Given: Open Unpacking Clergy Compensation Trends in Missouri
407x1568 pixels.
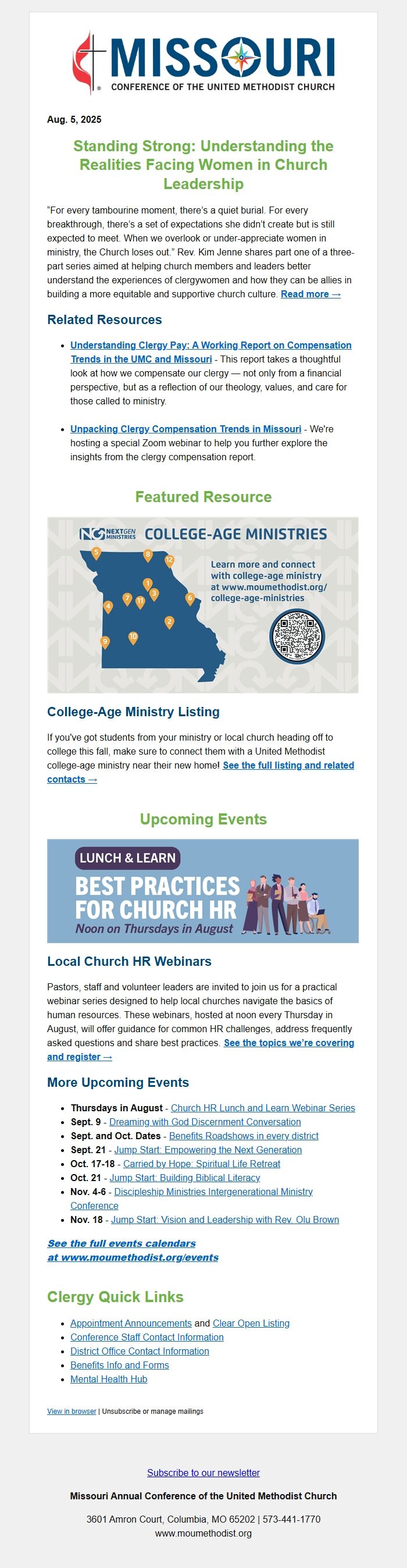Looking at the screenshot, I should coord(185,429).
